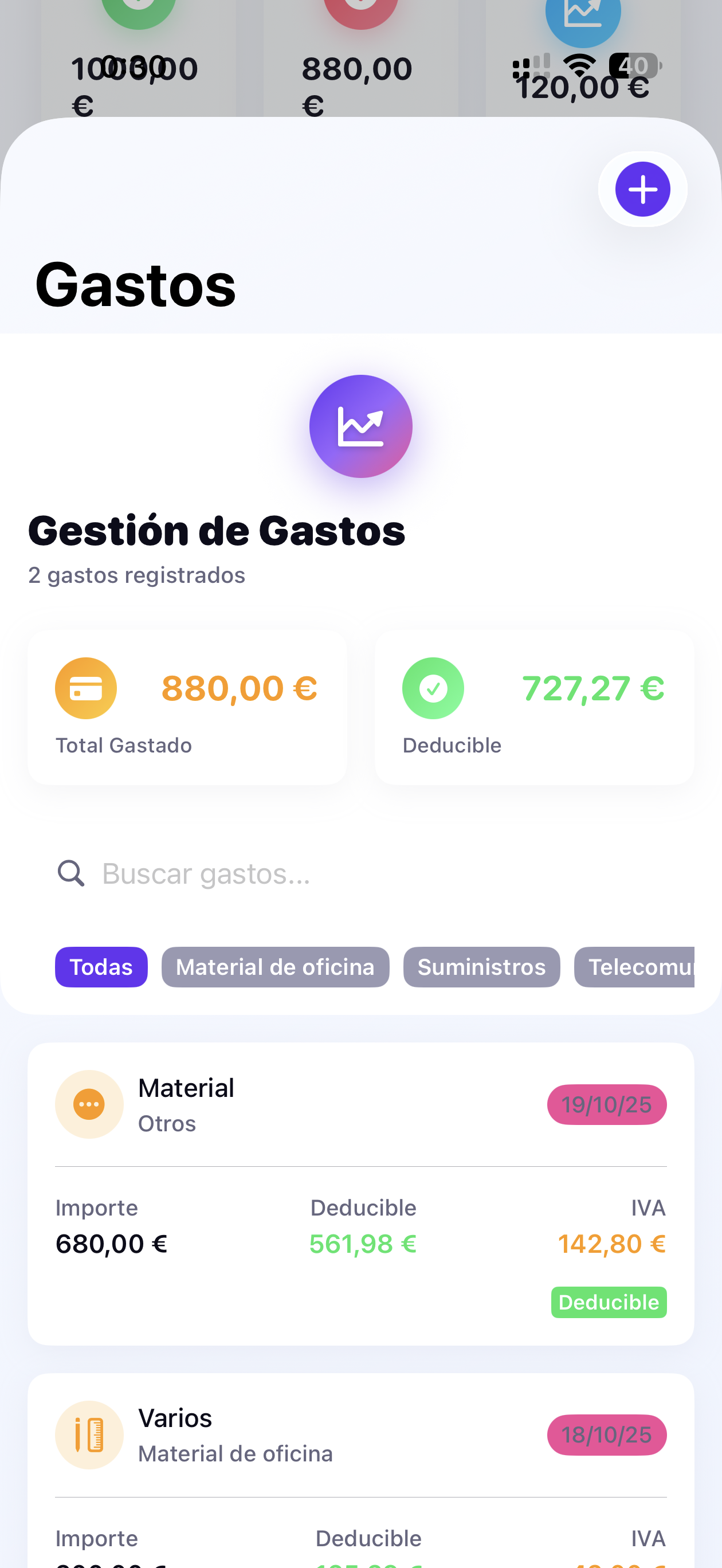Image resolution: width=722 pixels, height=1568 pixels.
Task: Select the chart icon above Gestión de Gastos
Action: coord(361,427)
